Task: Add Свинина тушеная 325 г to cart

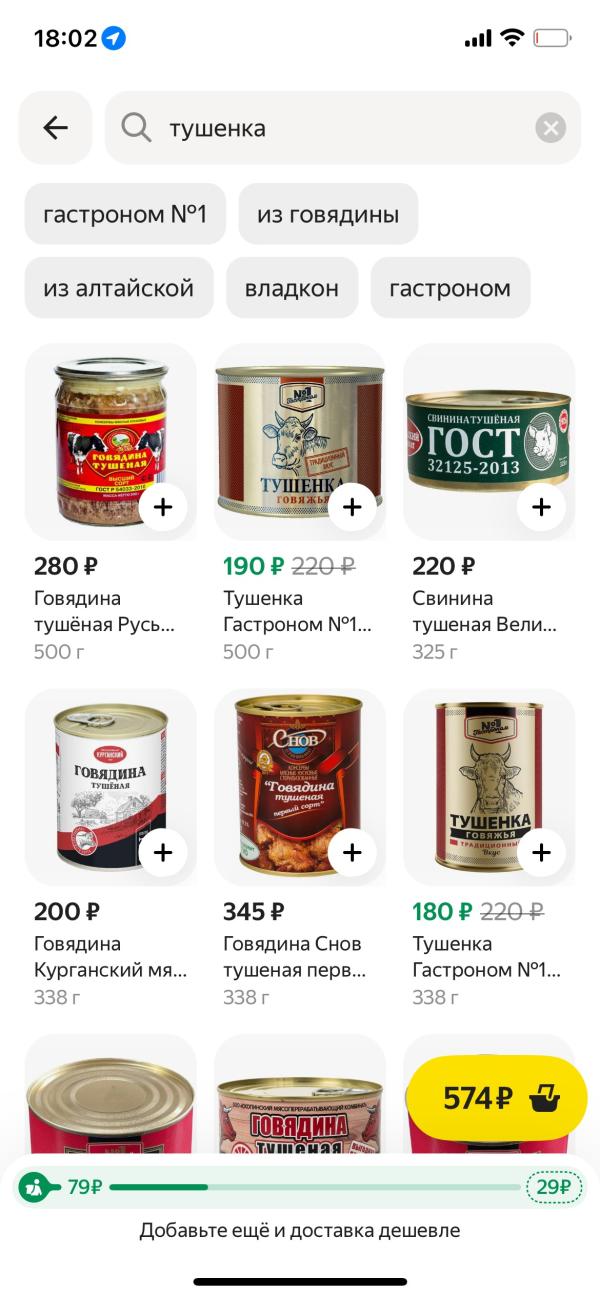Action: pos(541,507)
